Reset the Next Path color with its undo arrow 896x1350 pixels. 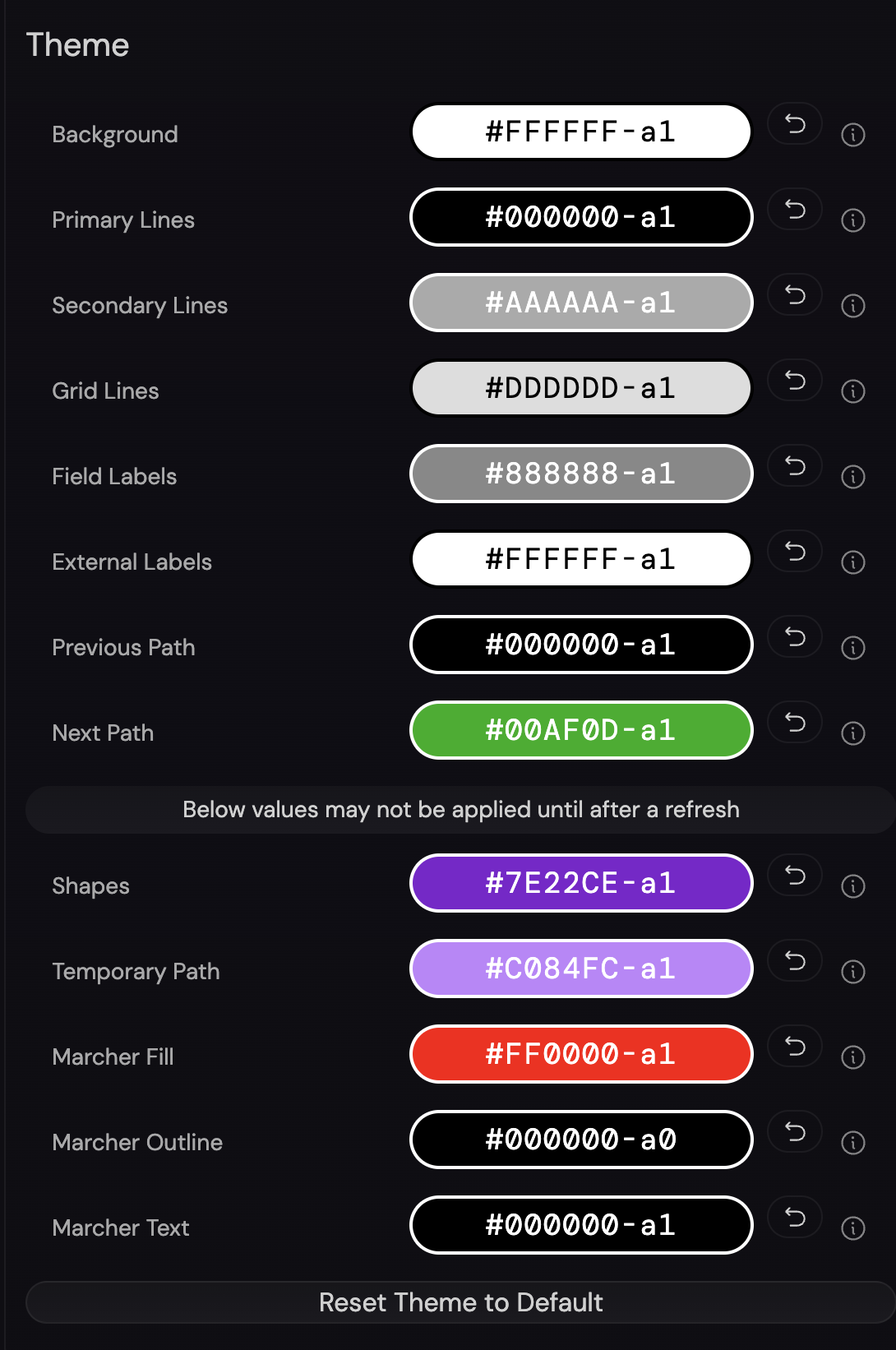pos(793,723)
